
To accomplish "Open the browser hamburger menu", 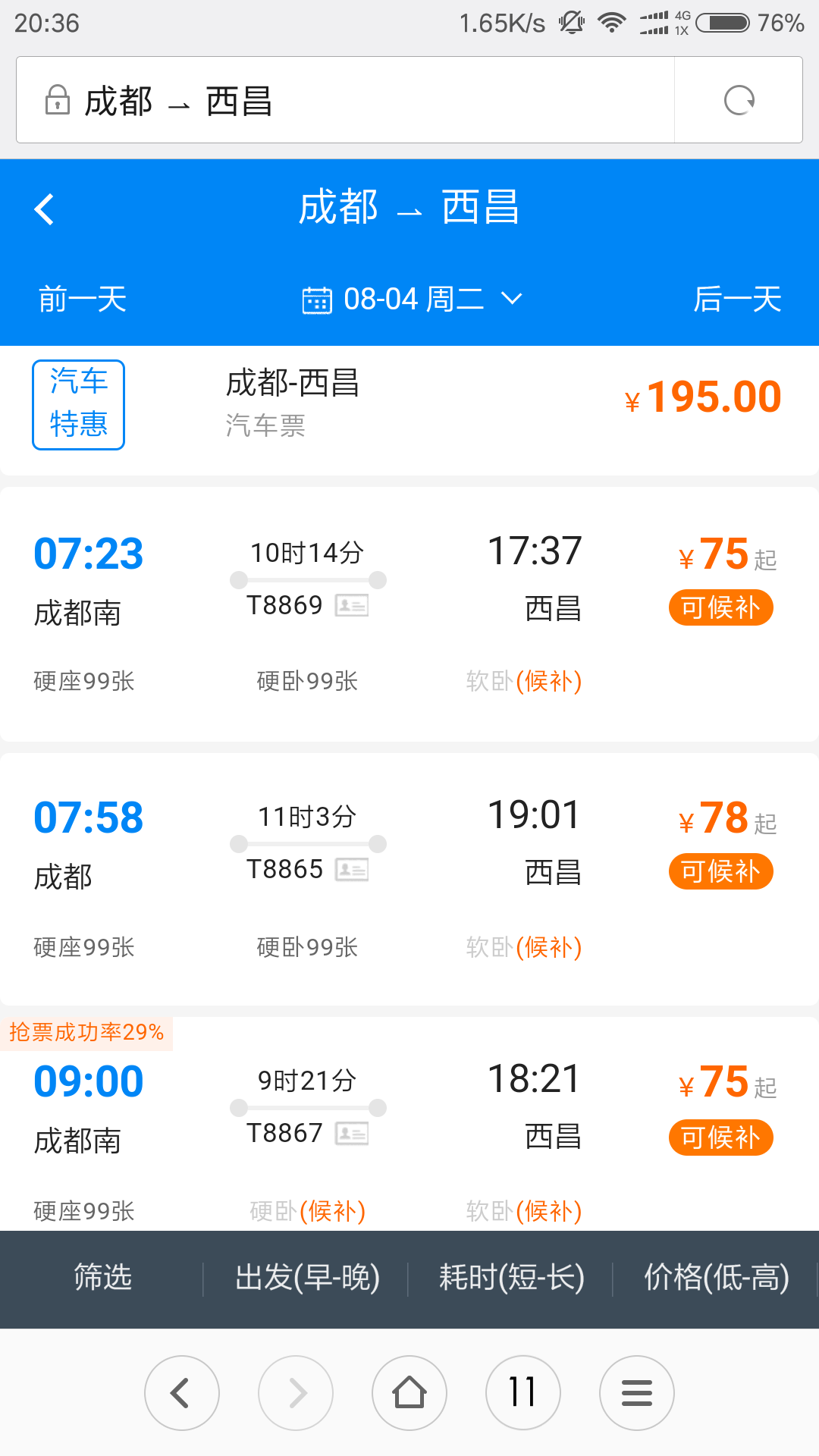I will pyautogui.click(x=637, y=1392).
